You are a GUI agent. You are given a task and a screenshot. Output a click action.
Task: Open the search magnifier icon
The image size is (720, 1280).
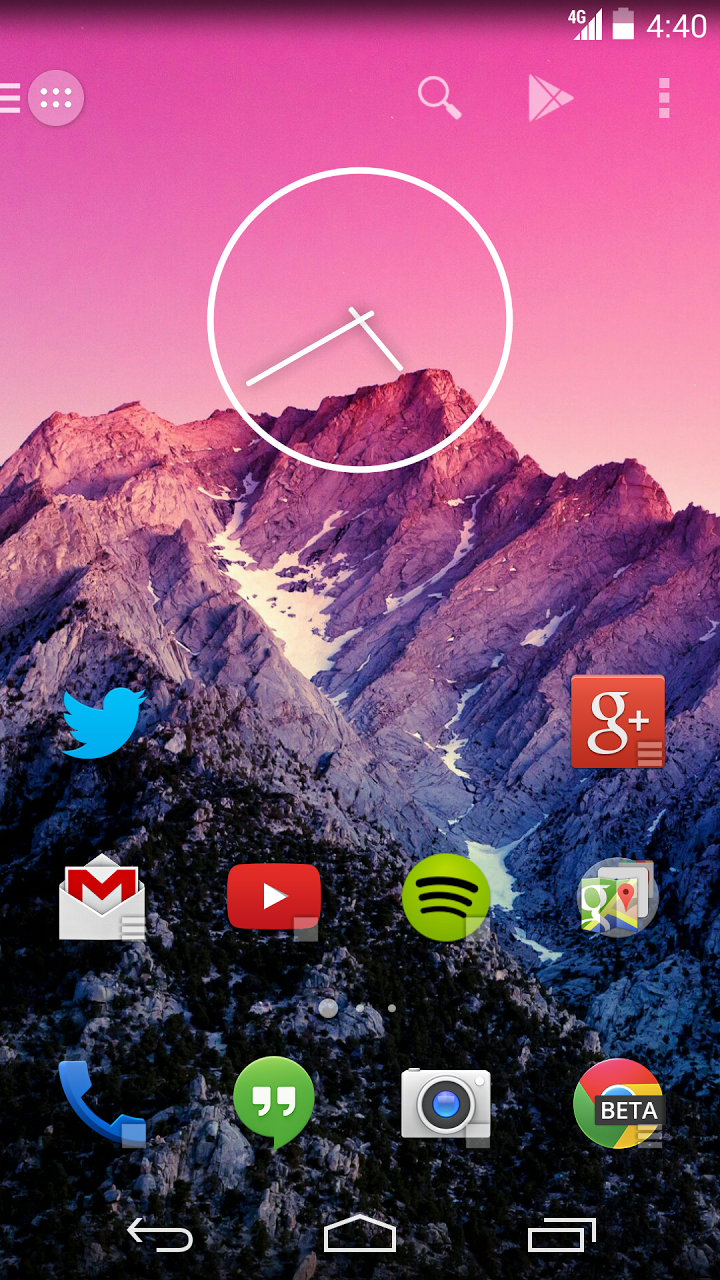(x=439, y=97)
